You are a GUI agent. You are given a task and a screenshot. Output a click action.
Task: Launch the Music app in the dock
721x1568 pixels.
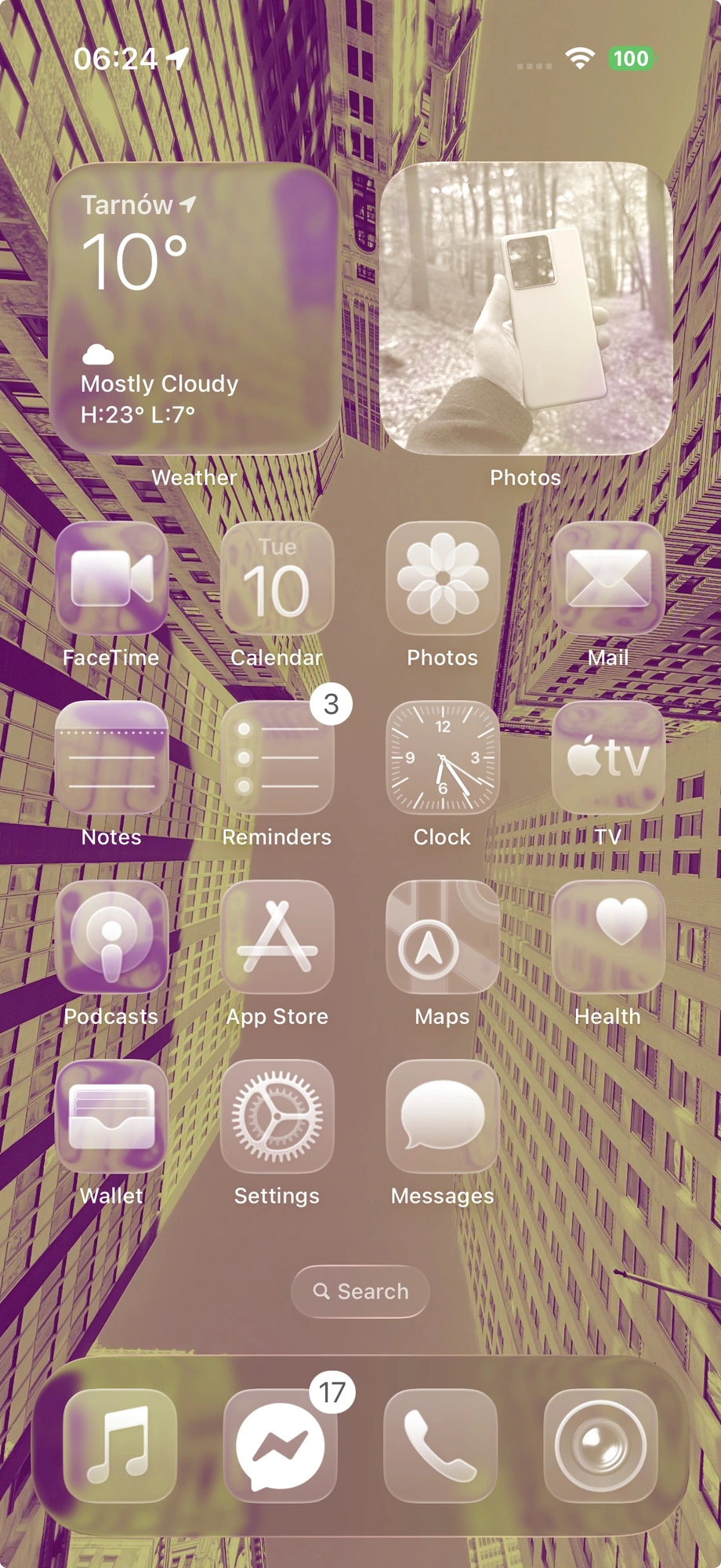119,1446
